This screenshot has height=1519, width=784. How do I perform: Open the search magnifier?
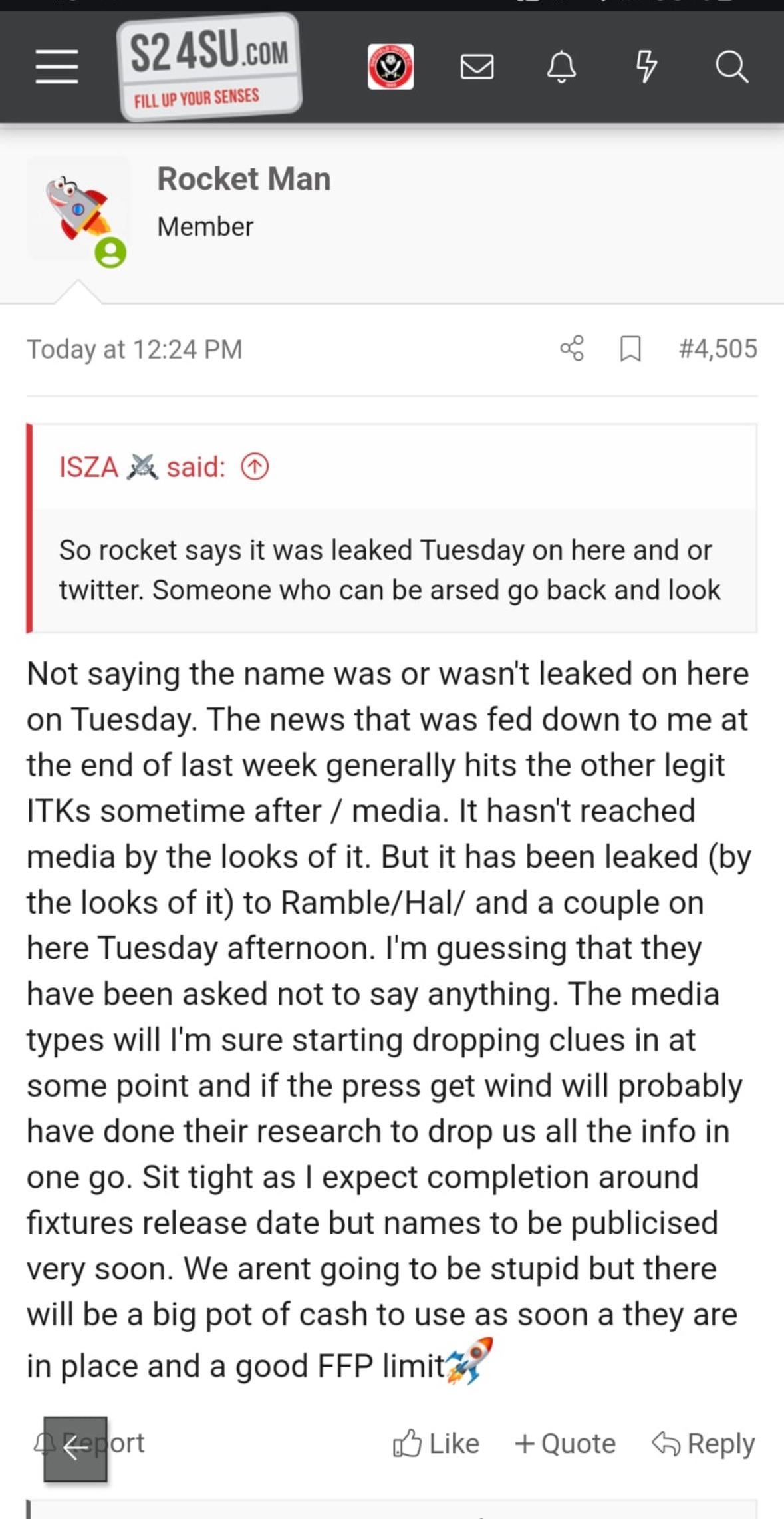[731, 67]
